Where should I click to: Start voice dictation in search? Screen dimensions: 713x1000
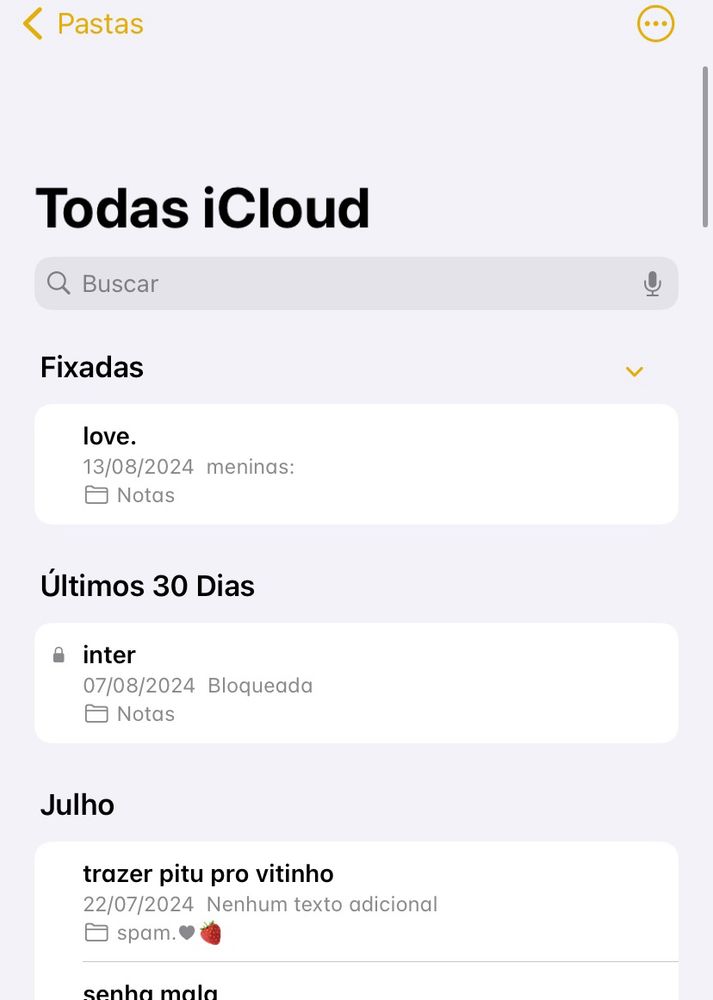[652, 284]
